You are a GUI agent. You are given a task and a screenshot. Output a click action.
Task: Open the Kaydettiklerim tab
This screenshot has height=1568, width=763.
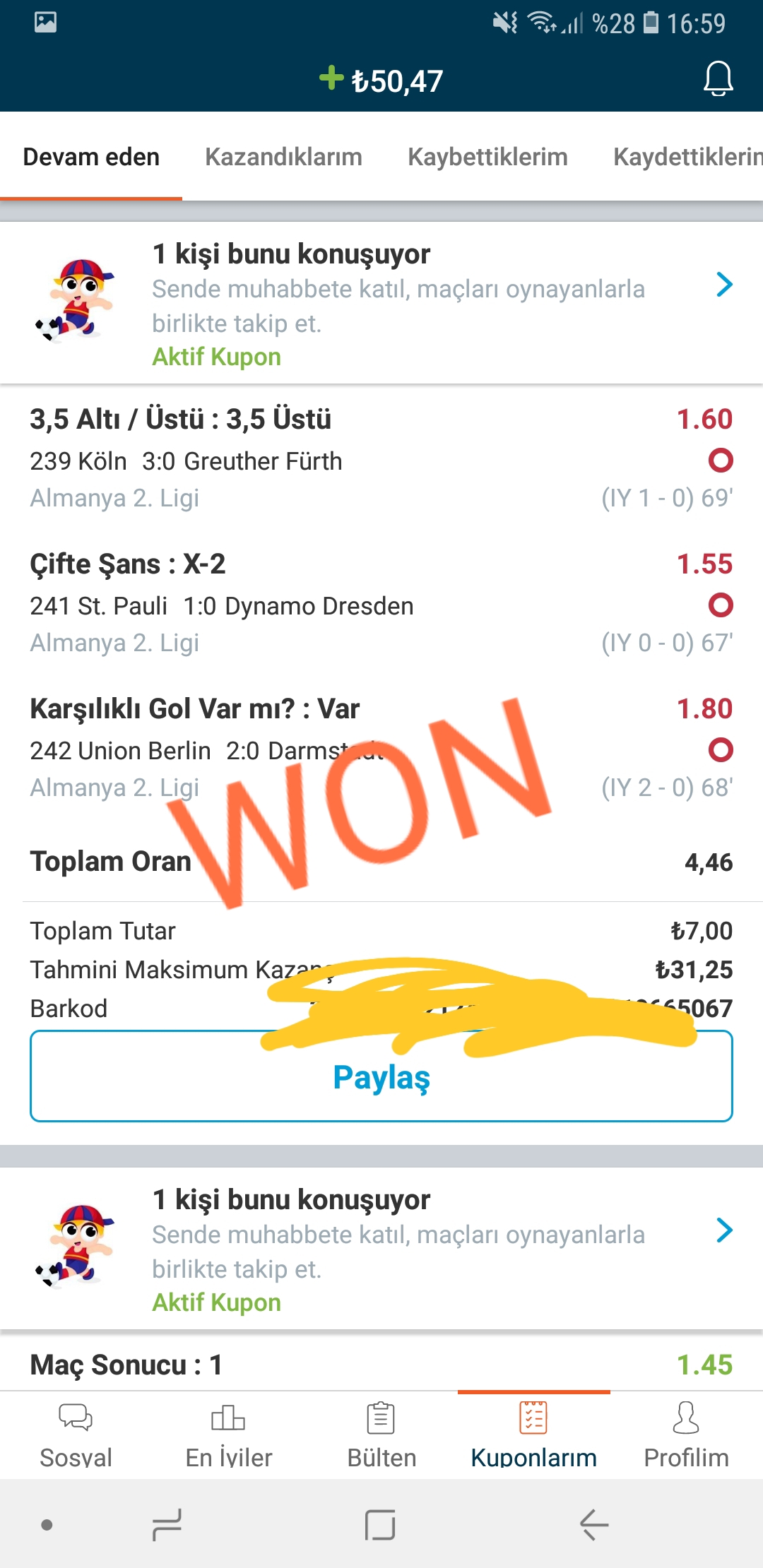click(x=688, y=157)
